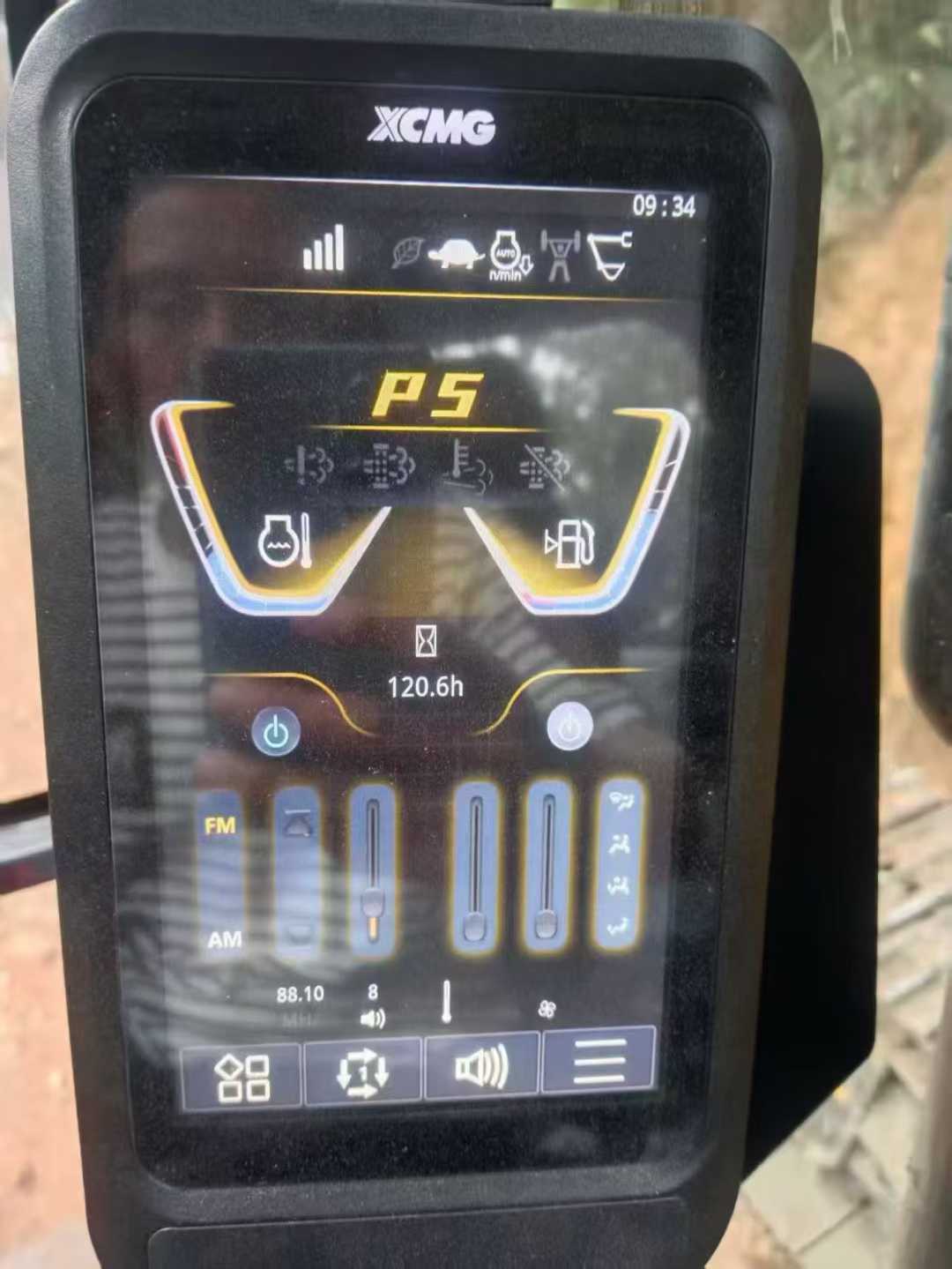Toggle the air conditioner power button
Image resolution: width=952 pixels, height=1269 pixels.
click(x=569, y=728)
